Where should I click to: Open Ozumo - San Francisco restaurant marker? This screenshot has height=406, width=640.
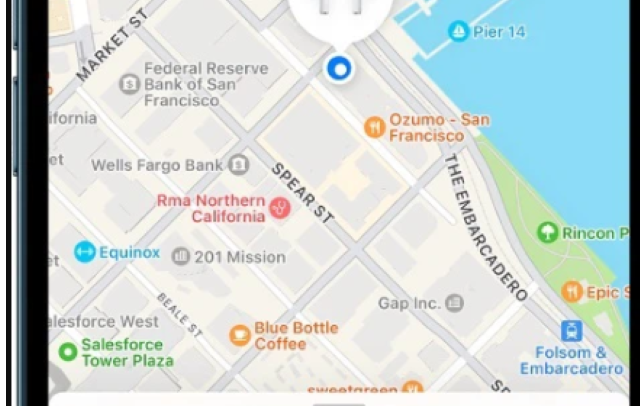(x=375, y=127)
